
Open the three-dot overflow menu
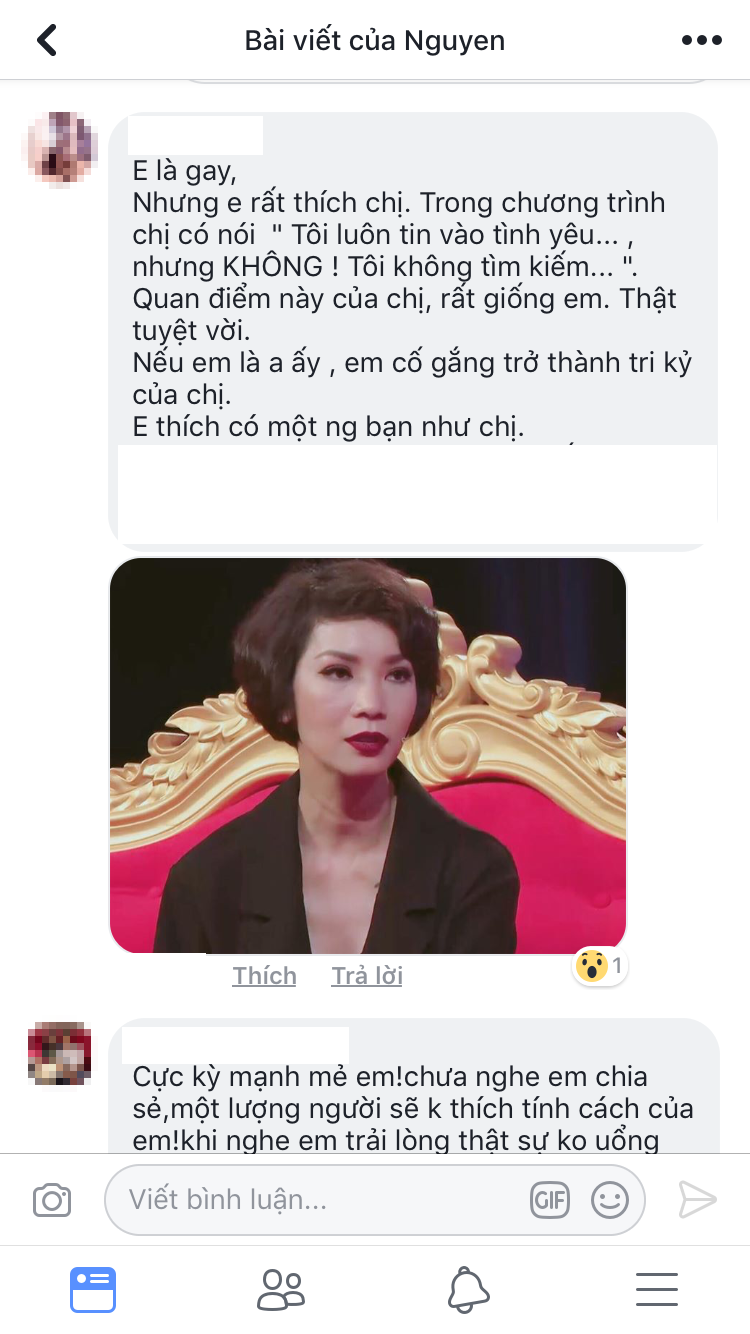(701, 40)
